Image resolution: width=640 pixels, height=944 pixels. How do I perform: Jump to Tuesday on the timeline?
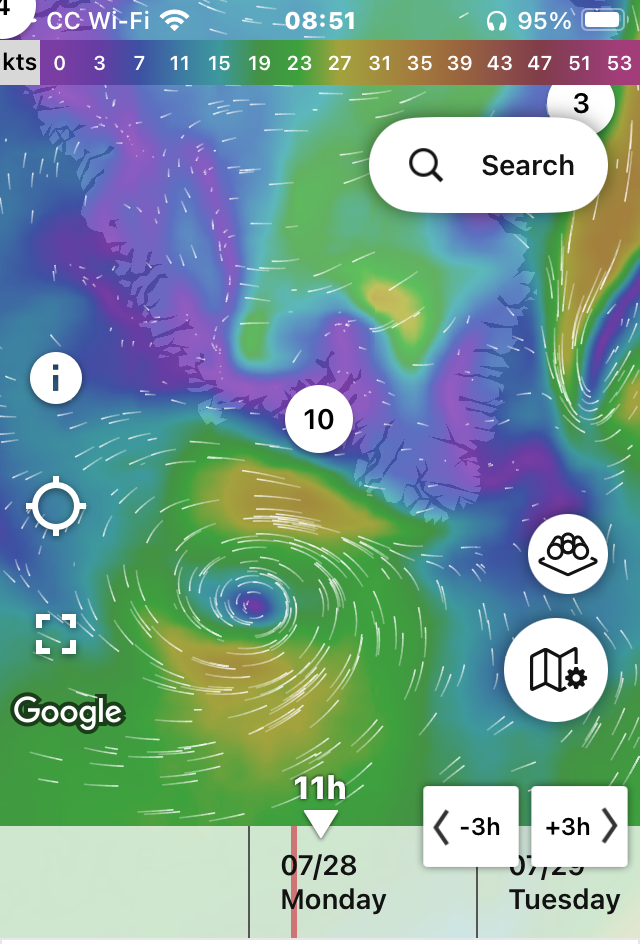pyautogui.click(x=563, y=890)
